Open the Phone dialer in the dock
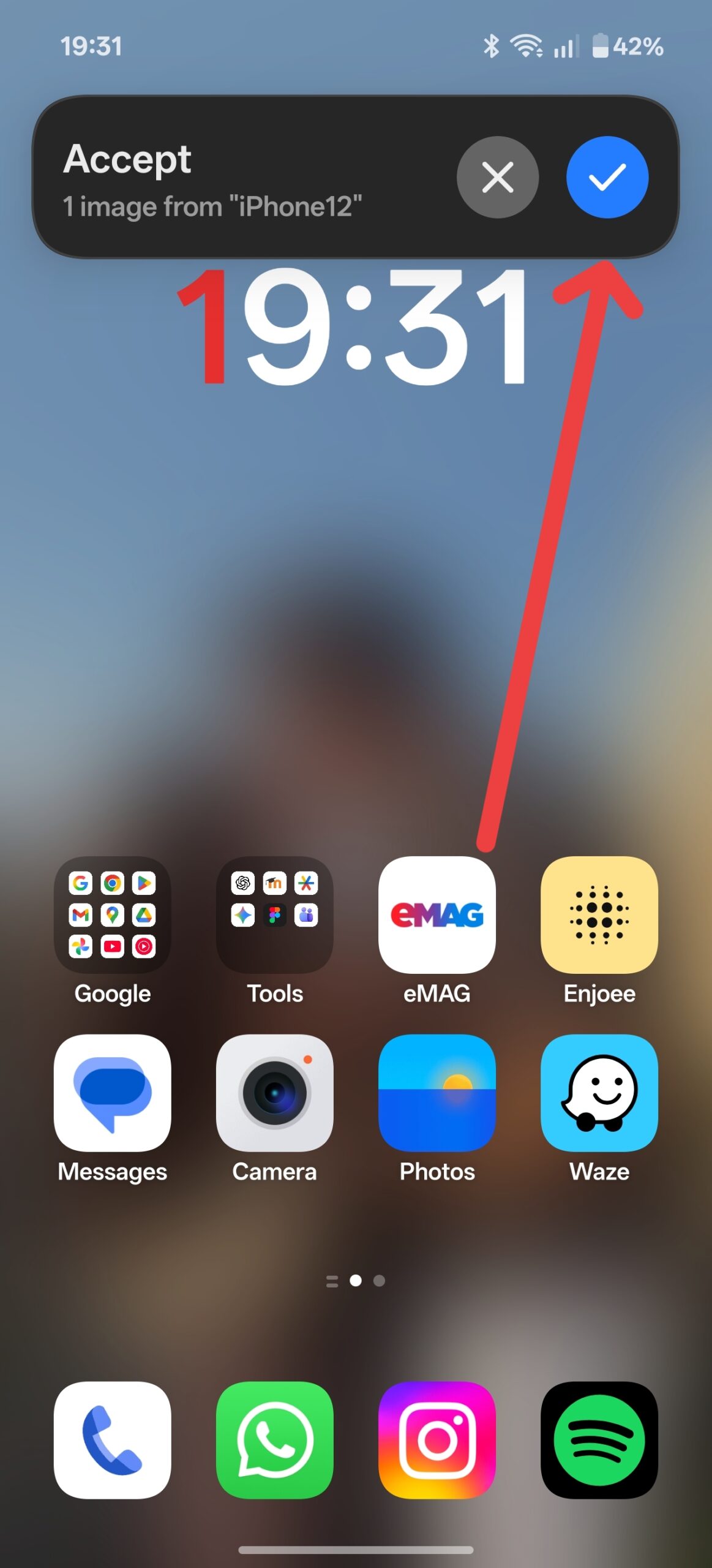This screenshot has height=1568, width=712. 112,1439
